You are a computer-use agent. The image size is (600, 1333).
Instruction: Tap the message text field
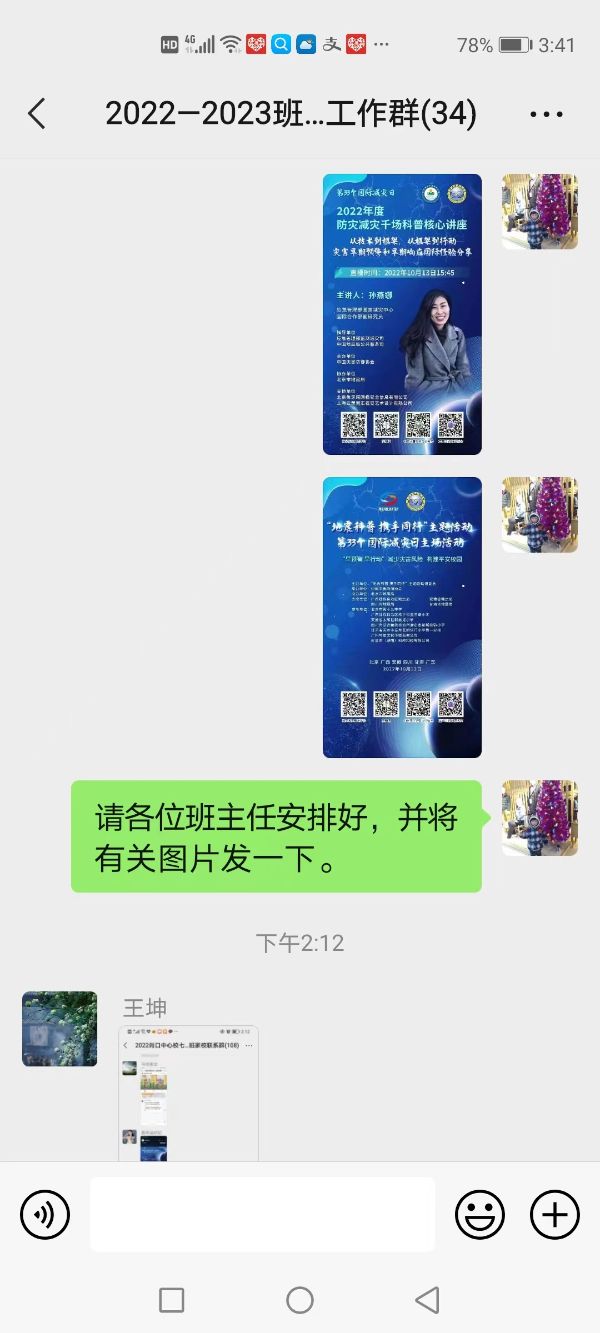[262, 1214]
